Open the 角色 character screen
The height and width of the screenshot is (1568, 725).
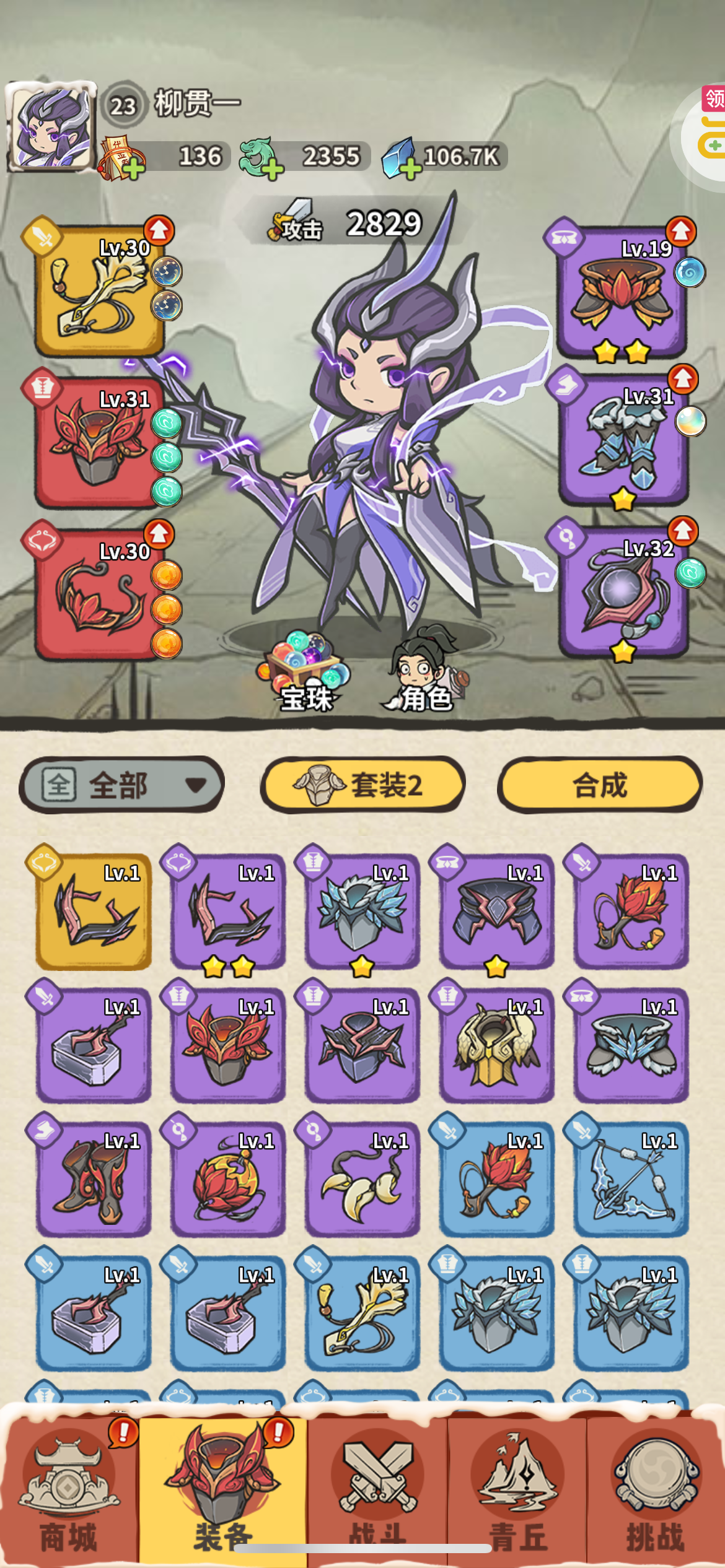click(424, 672)
